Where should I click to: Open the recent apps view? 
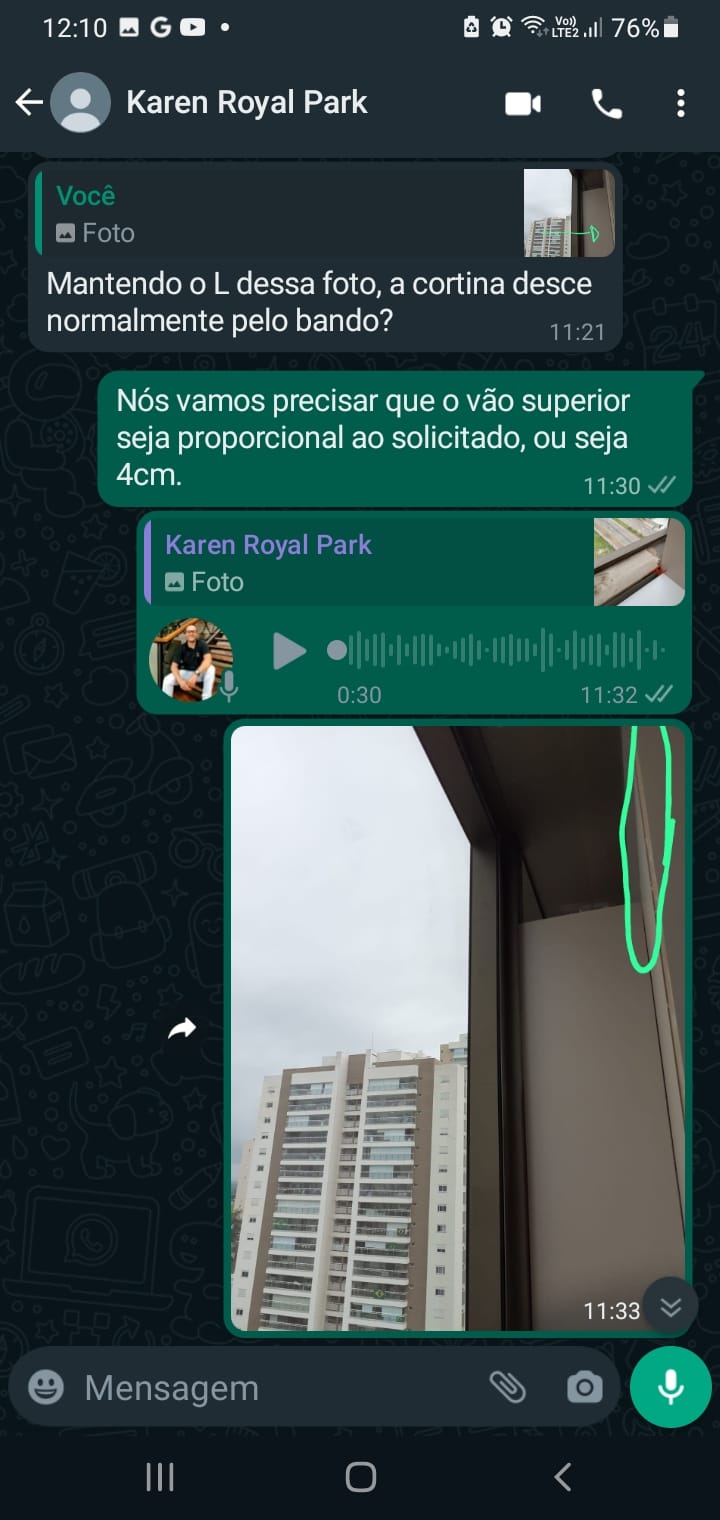click(160, 1477)
